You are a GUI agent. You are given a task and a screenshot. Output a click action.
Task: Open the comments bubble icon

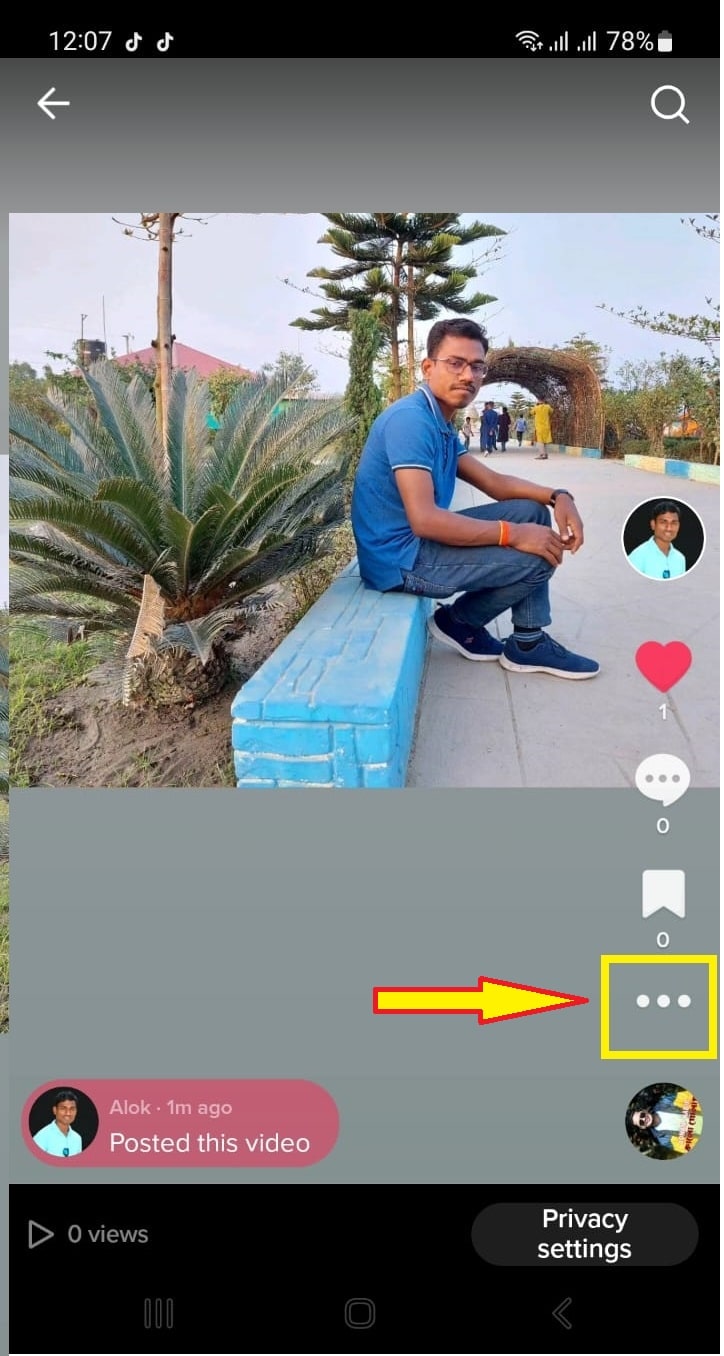coord(663,779)
